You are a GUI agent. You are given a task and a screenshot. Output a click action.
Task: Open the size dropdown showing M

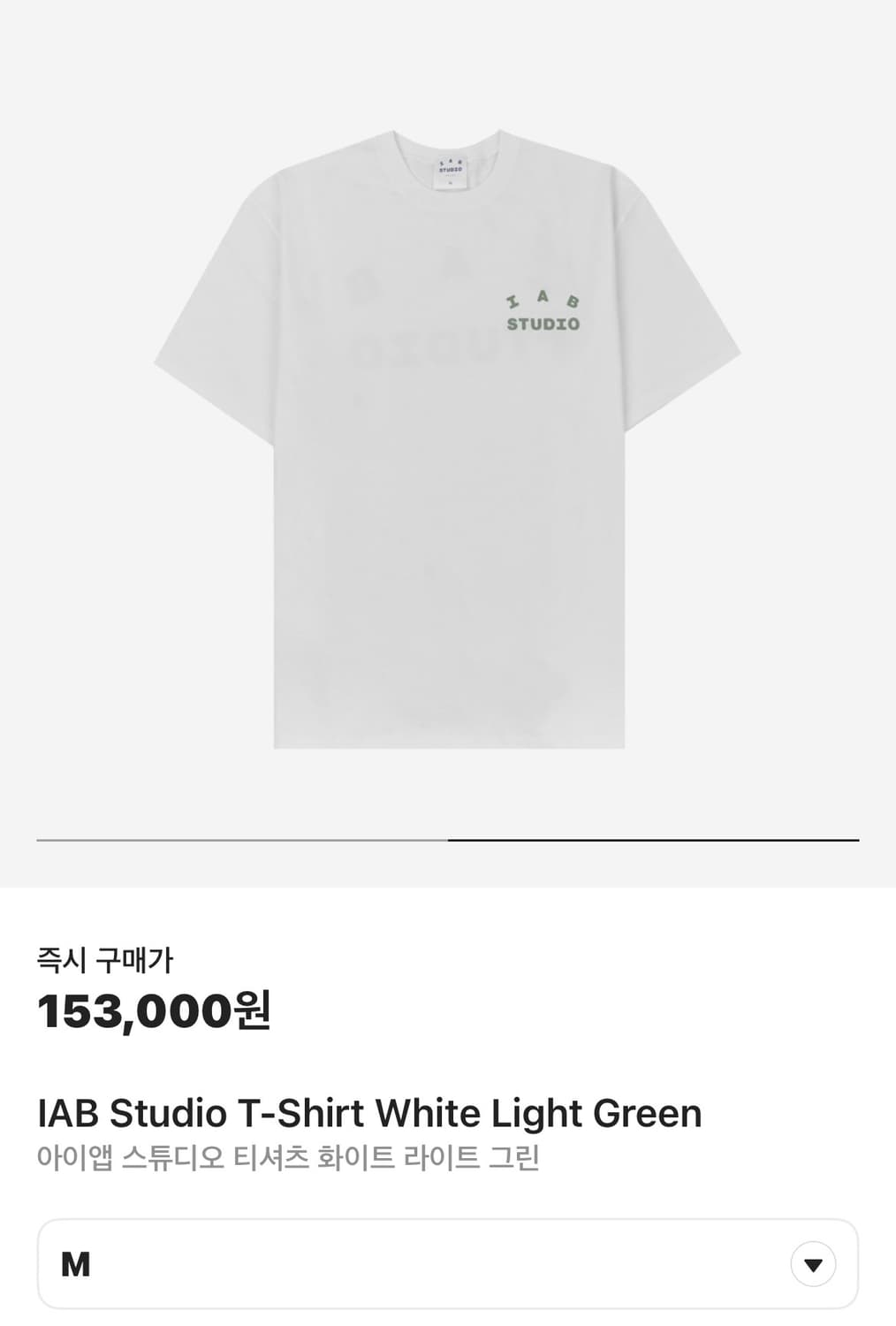(x=813, y=1264)
